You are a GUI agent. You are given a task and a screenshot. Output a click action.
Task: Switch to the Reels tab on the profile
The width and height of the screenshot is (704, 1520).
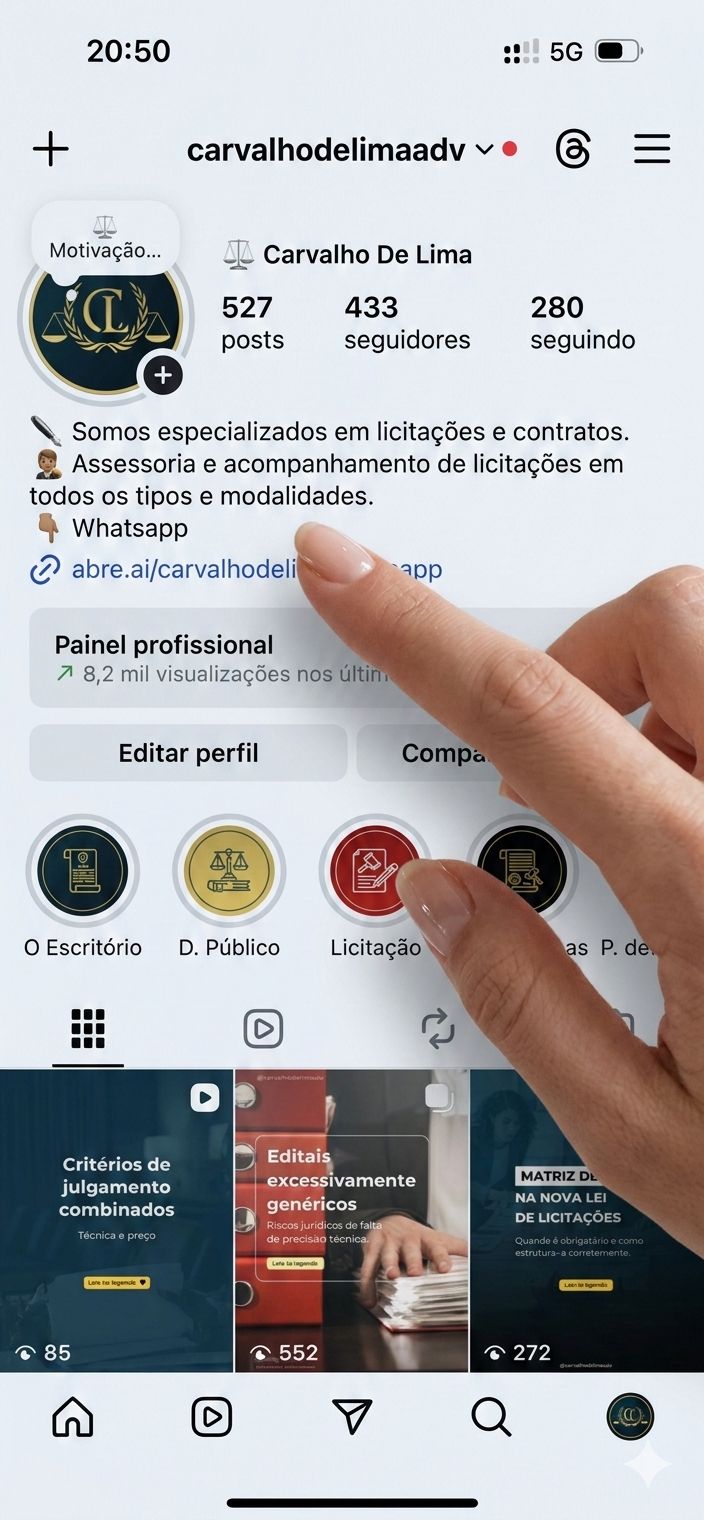263,1028
